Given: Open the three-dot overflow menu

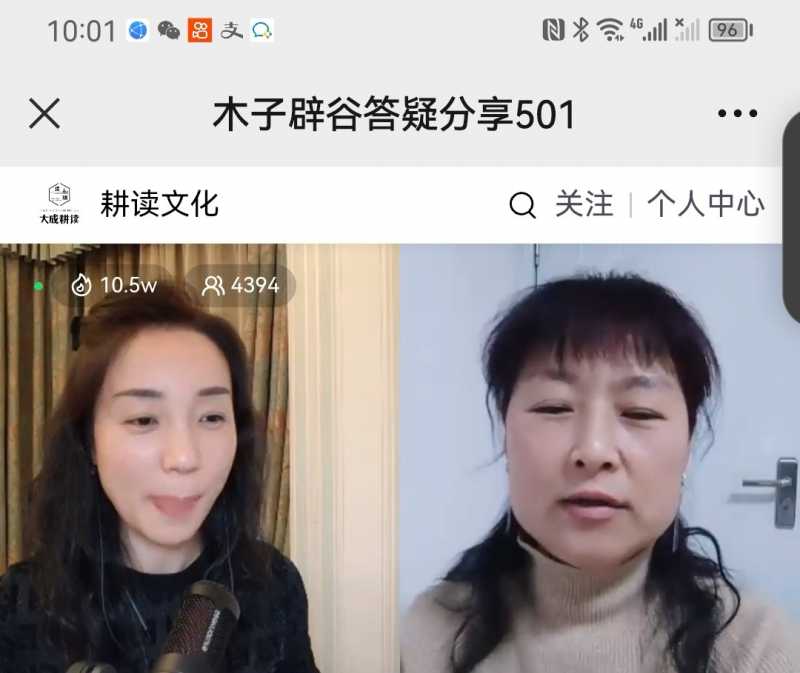Looking at the screenshot, I should click(x=737, y=114).
